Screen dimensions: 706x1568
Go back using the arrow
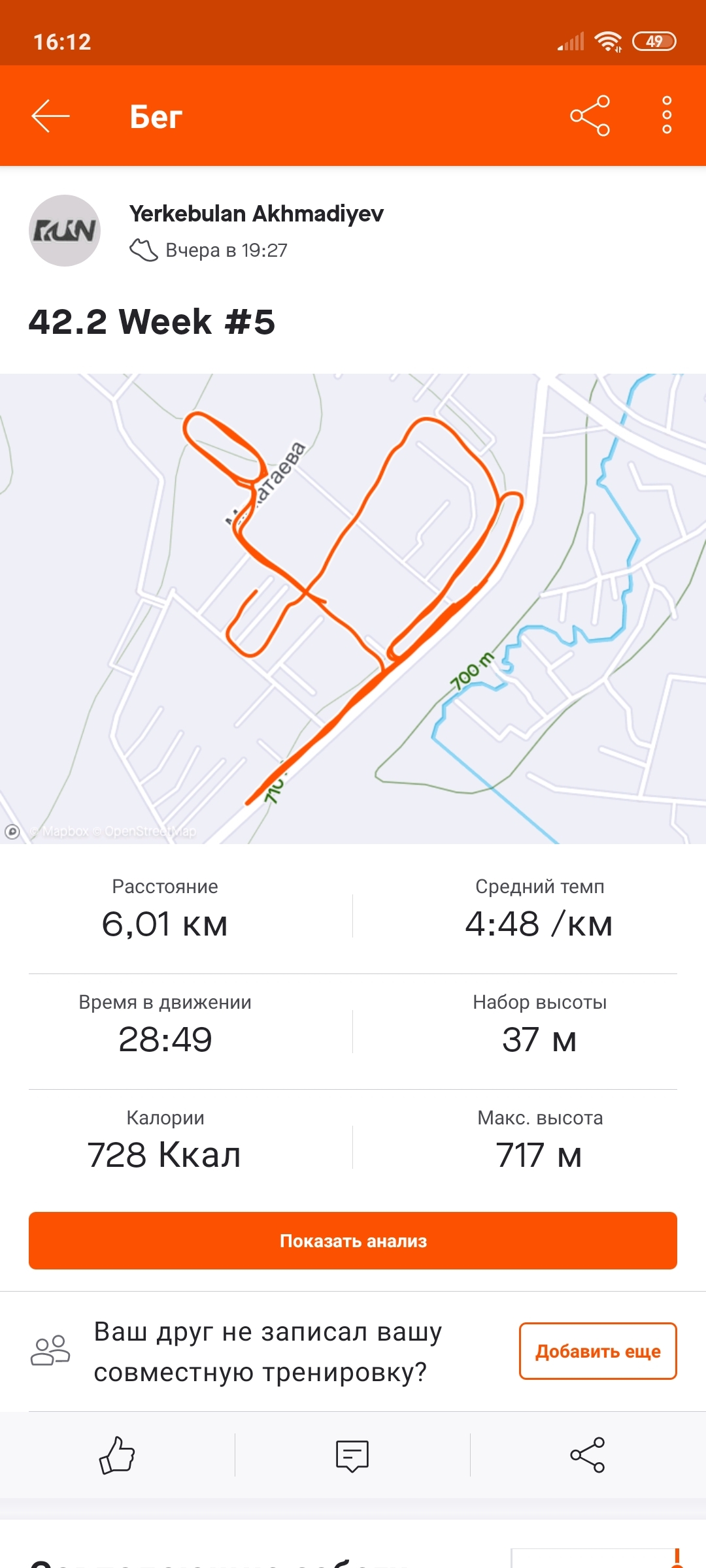point(50,116)
